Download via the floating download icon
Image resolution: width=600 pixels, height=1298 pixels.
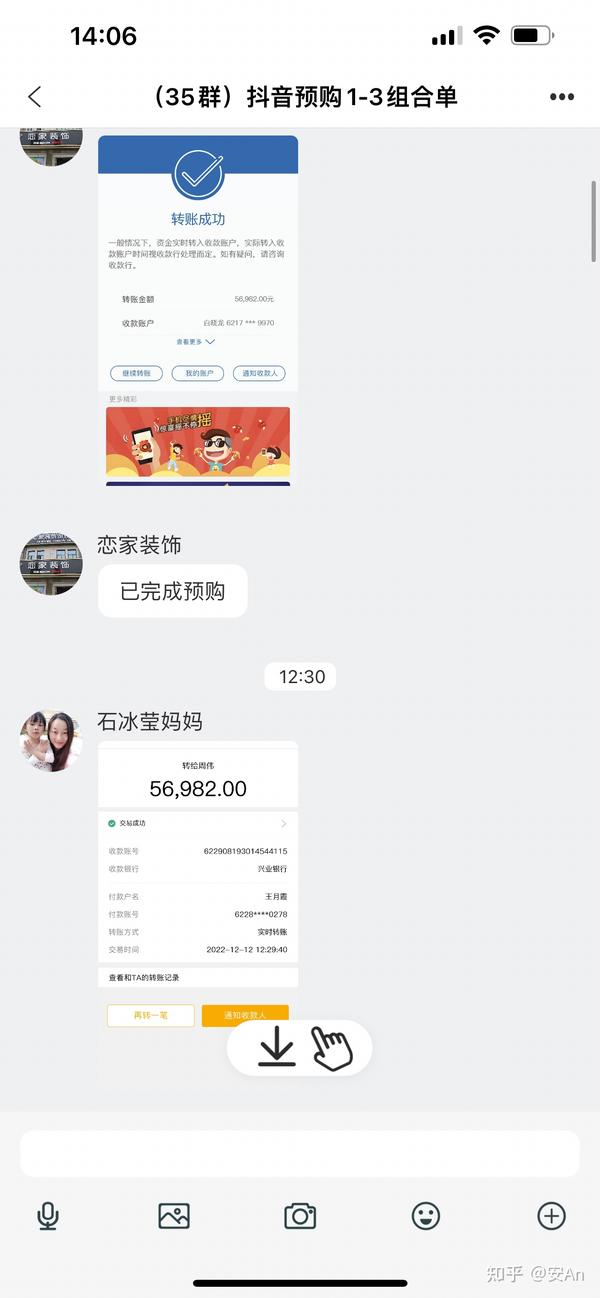point(277,1047)
